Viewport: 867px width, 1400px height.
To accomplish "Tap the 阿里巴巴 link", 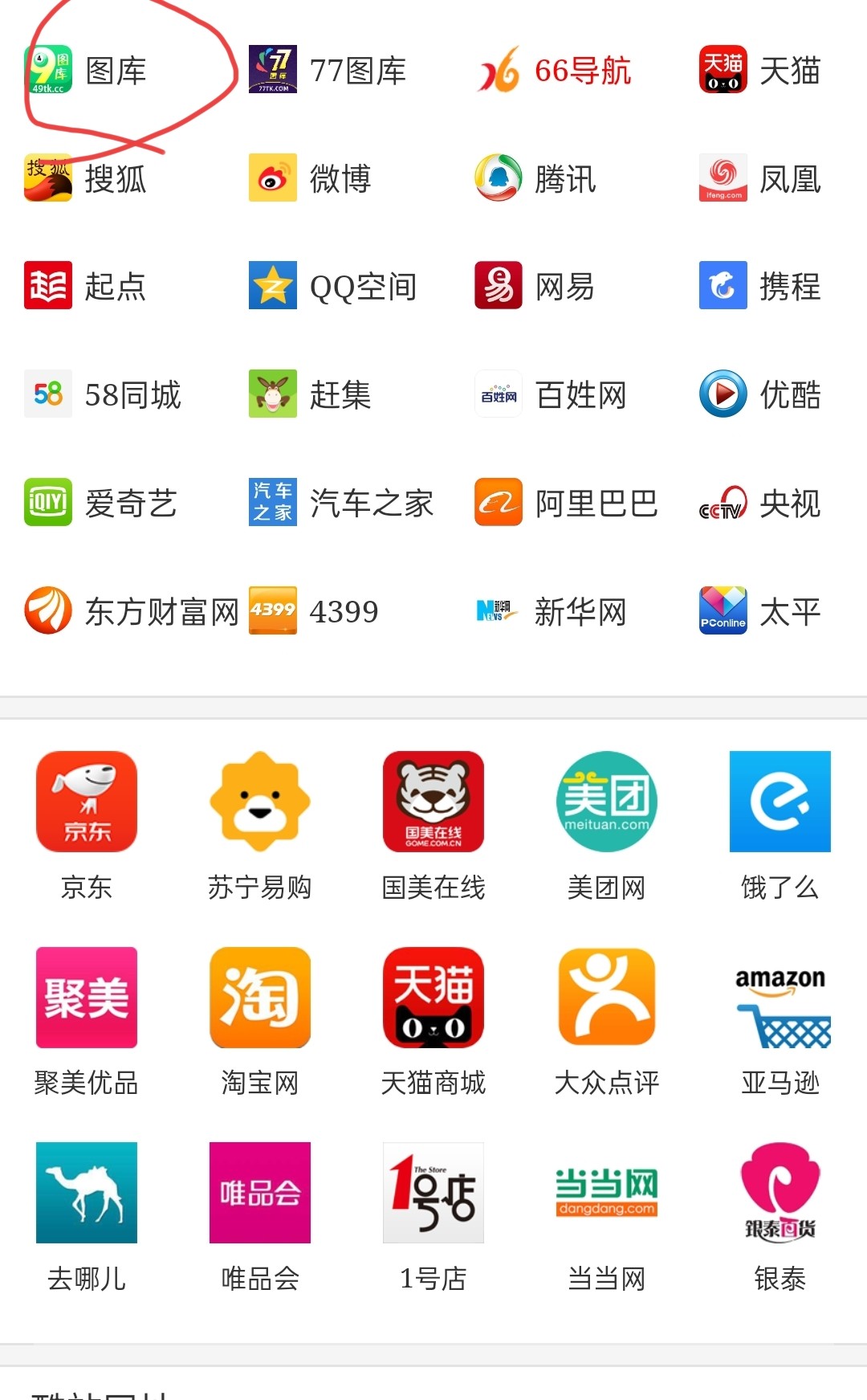I will pos(566,503).
